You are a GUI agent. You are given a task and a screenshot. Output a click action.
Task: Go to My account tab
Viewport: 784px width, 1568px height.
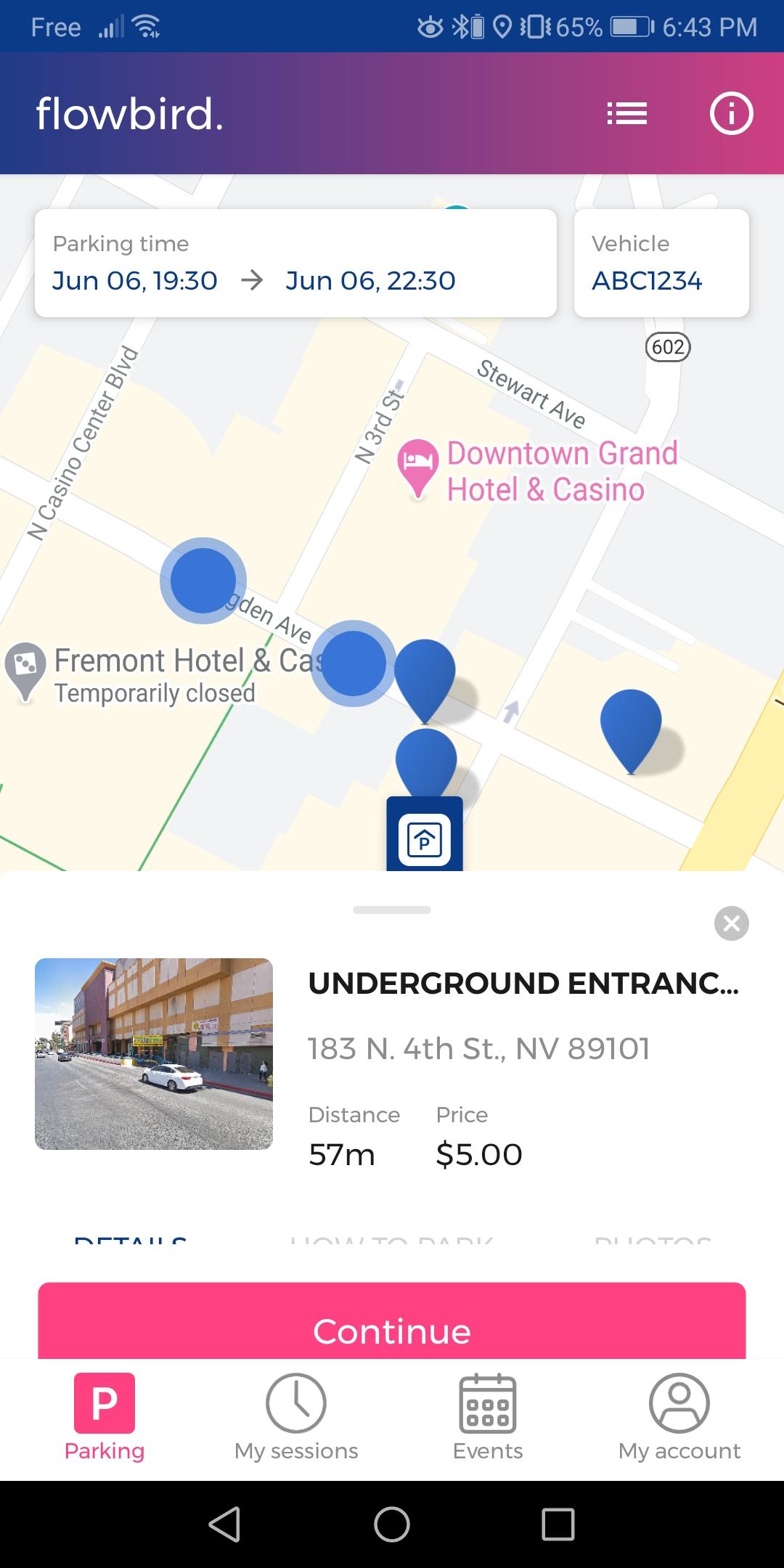(x=679, y=1417)
